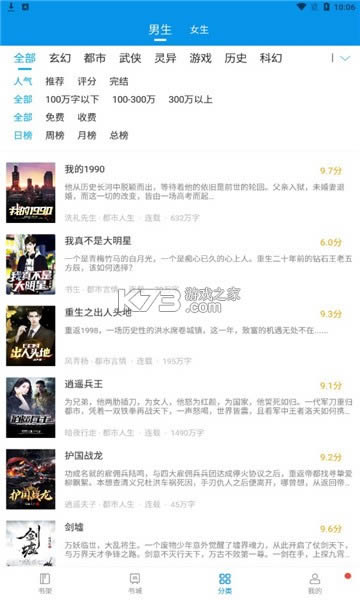Open the book 我真不是大明星
The width and height of the screenshot is (360, 600).
pos(180,264)
